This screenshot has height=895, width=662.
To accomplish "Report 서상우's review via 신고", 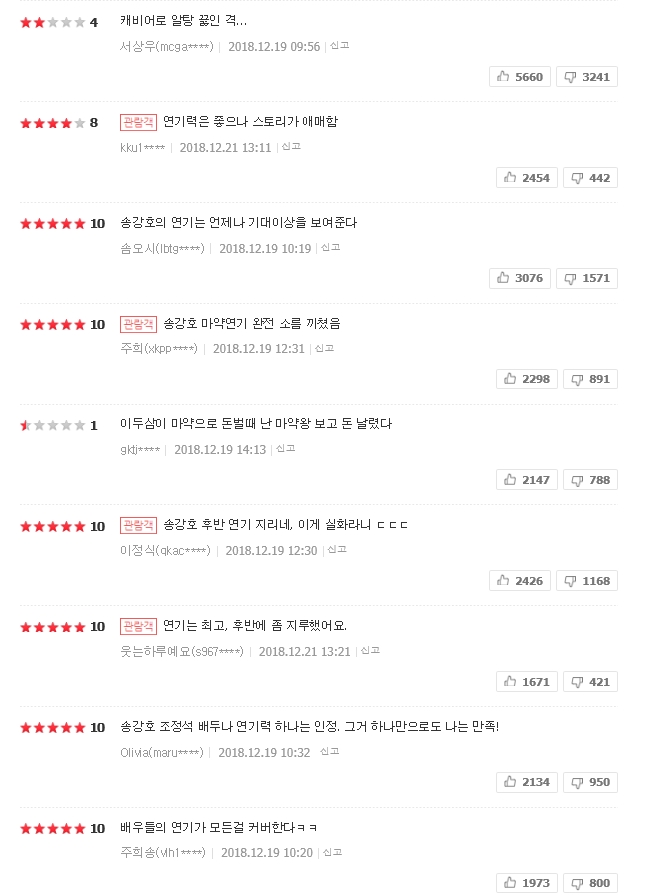I will click(x=339, y=46).
